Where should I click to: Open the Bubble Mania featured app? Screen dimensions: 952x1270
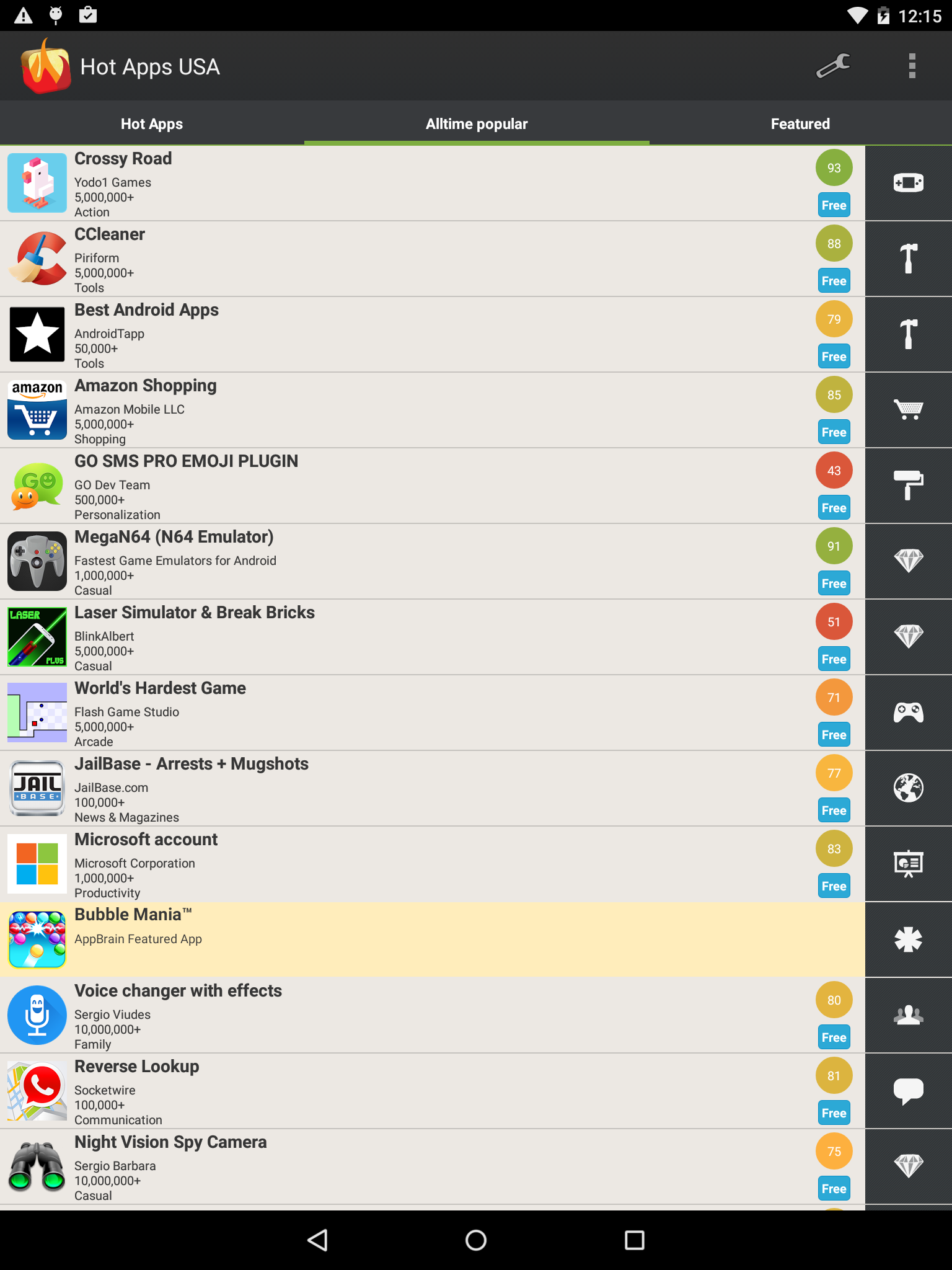[x=433, y=940]
